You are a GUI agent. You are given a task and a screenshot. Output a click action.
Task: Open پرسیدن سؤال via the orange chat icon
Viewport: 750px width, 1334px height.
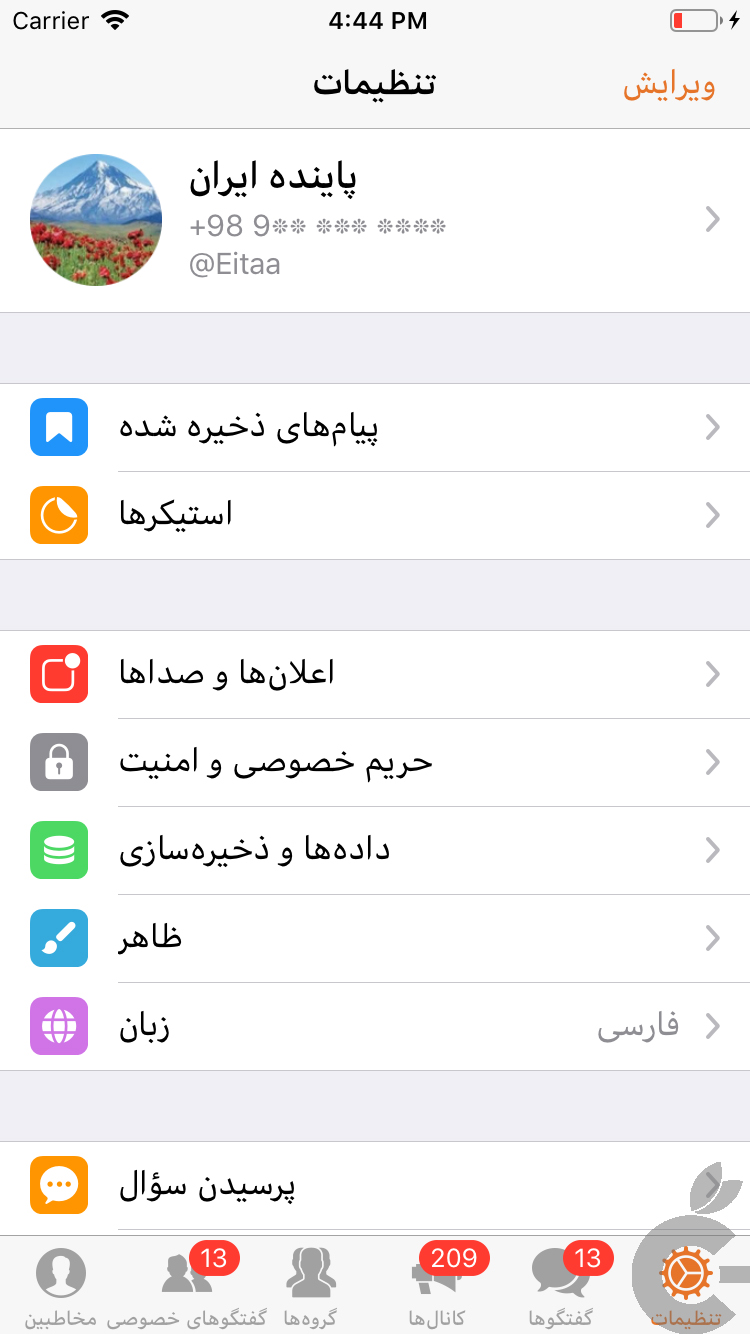[x=55, y=1186]
